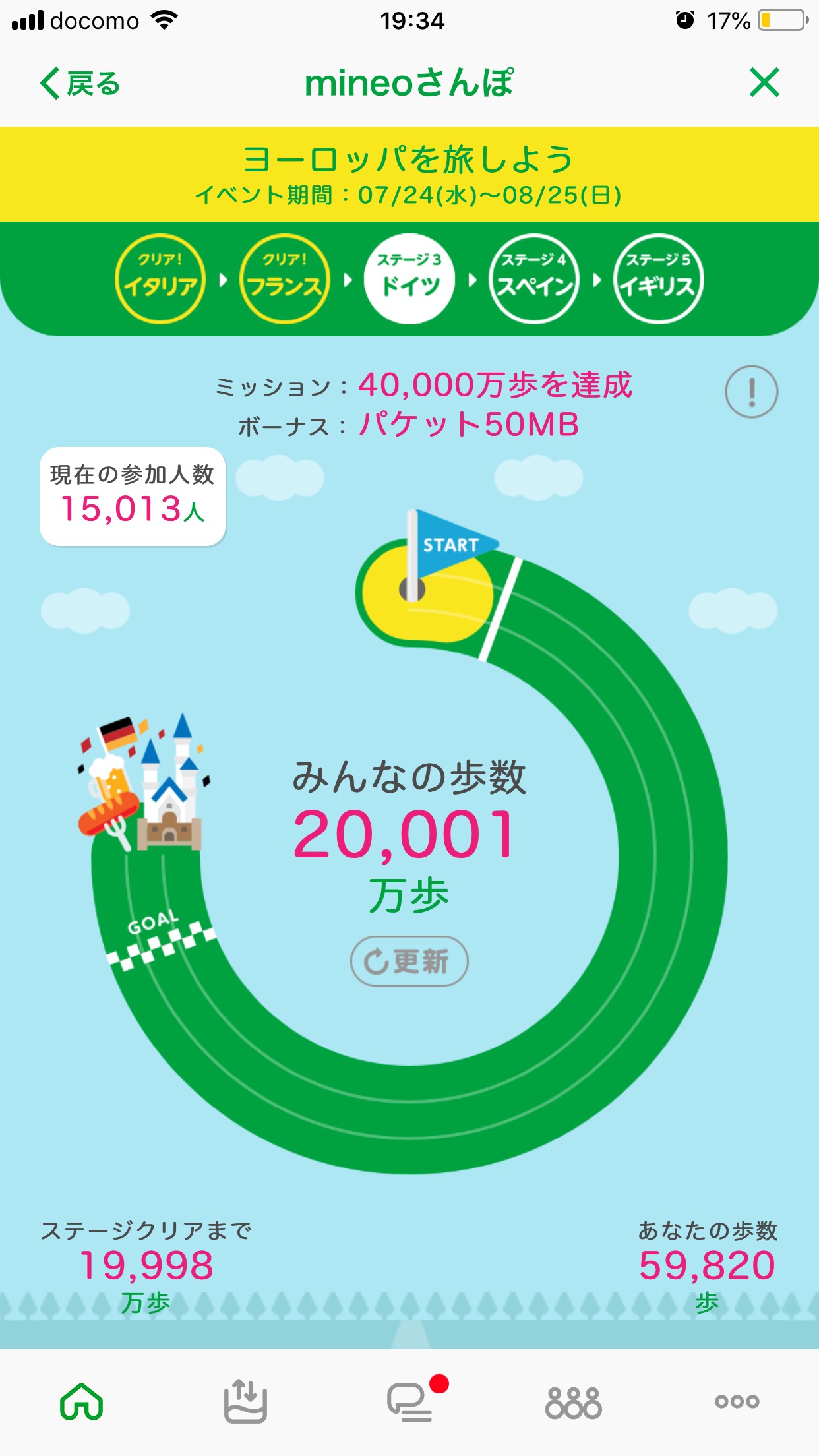
Task: Select the ステージ3 ドイツ stage
Action: coord(409,279)
